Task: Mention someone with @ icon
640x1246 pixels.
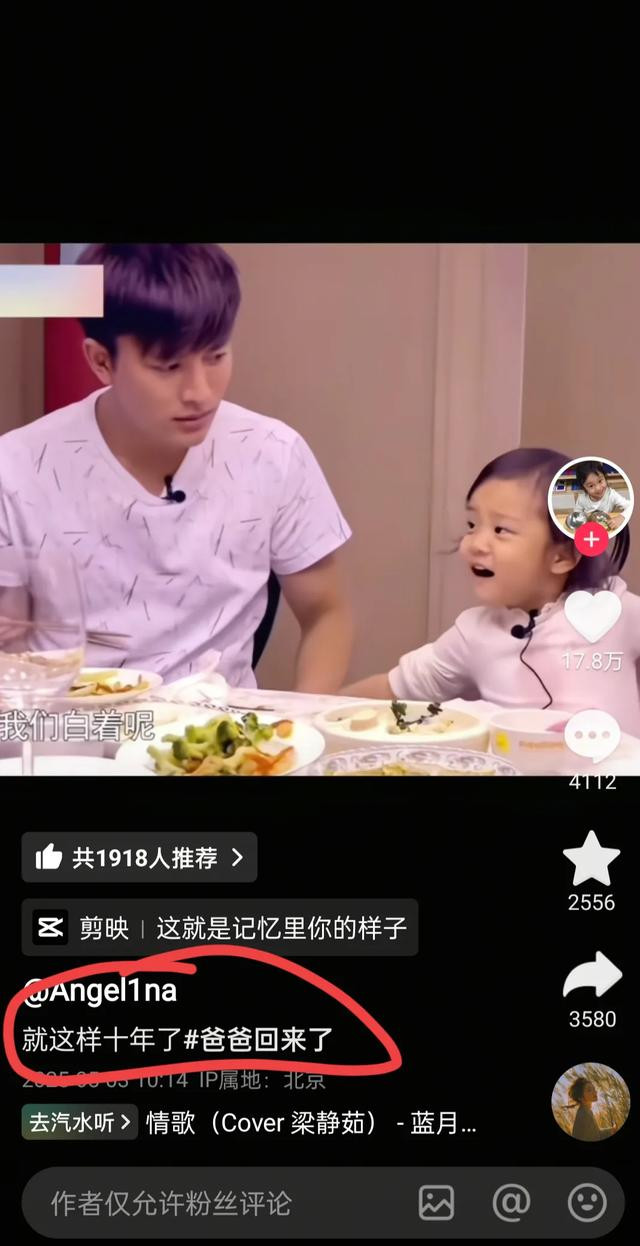Action: 511,1202
